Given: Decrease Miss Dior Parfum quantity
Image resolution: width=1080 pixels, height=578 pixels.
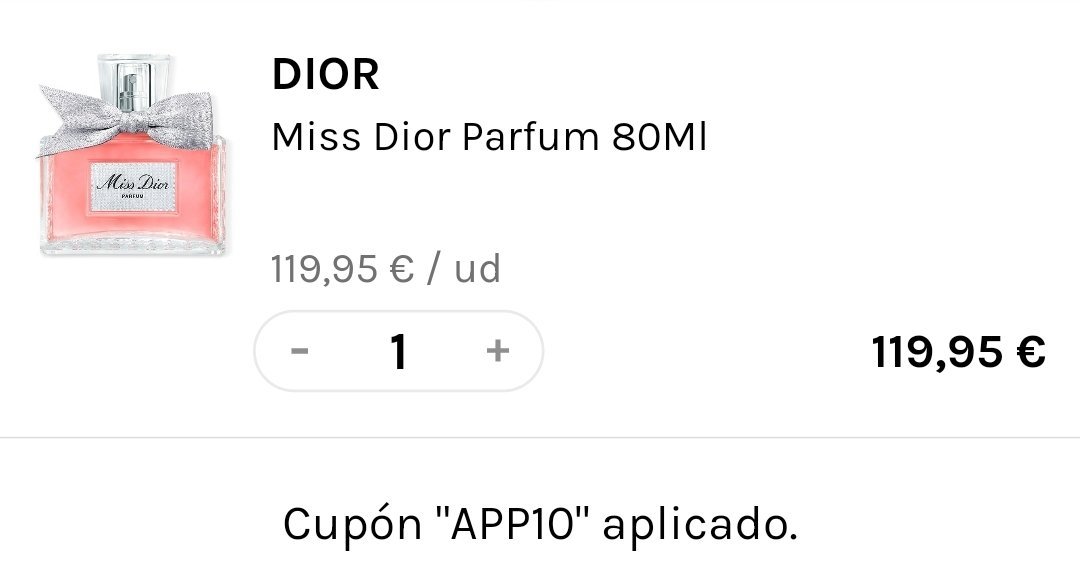Looking at the screenshot, I should 299,351.
